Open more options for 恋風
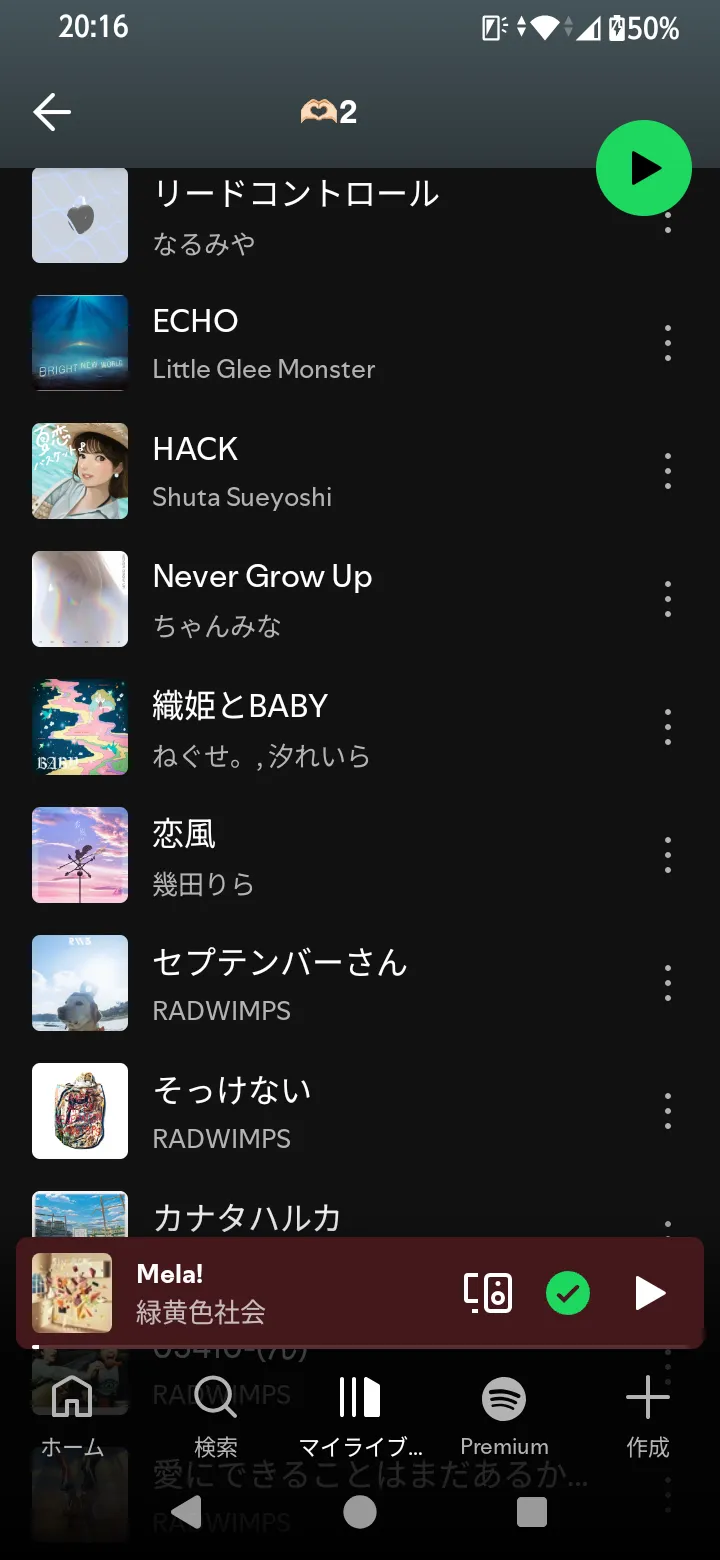Viewport: 720px width, 1560px height. click(x=667, y=855)
